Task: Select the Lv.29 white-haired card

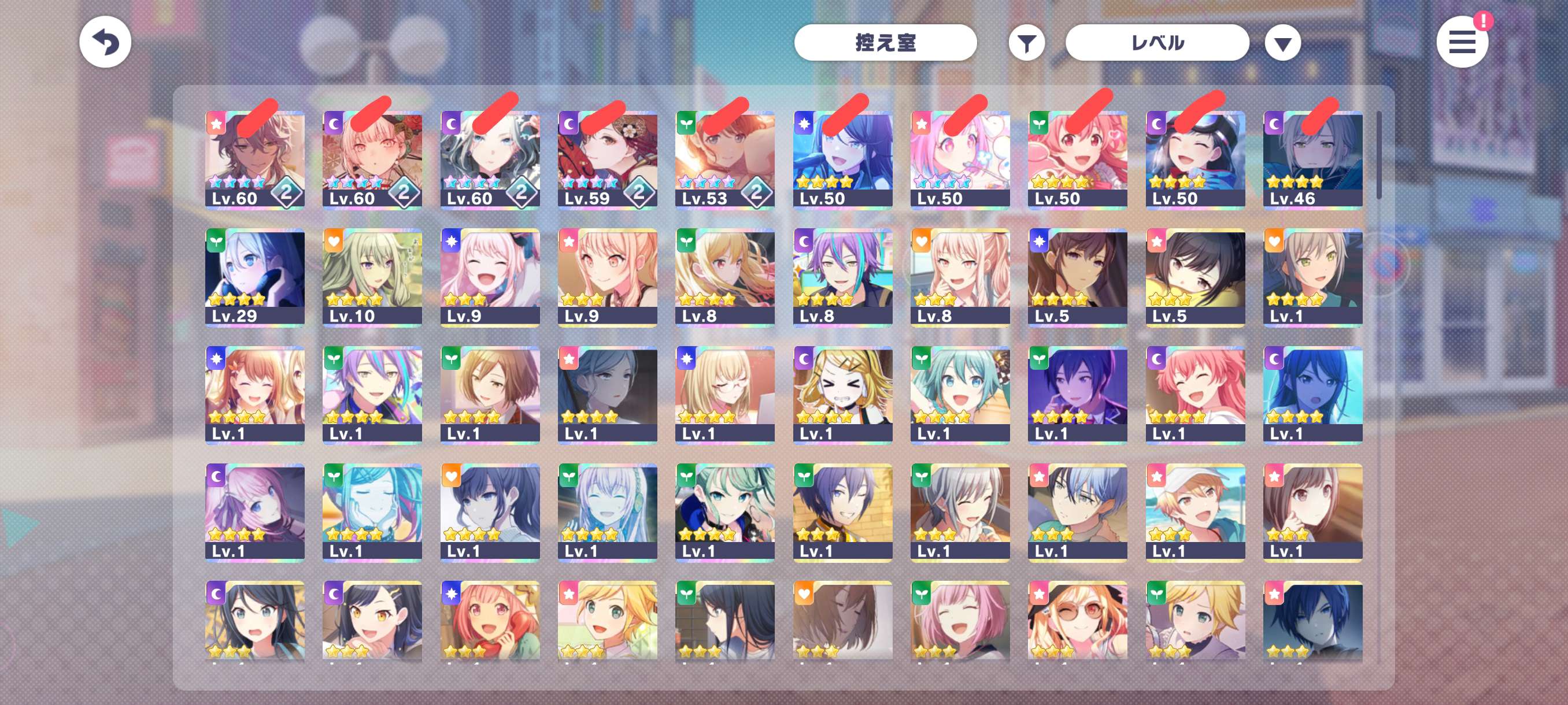Action: (254, 277)
